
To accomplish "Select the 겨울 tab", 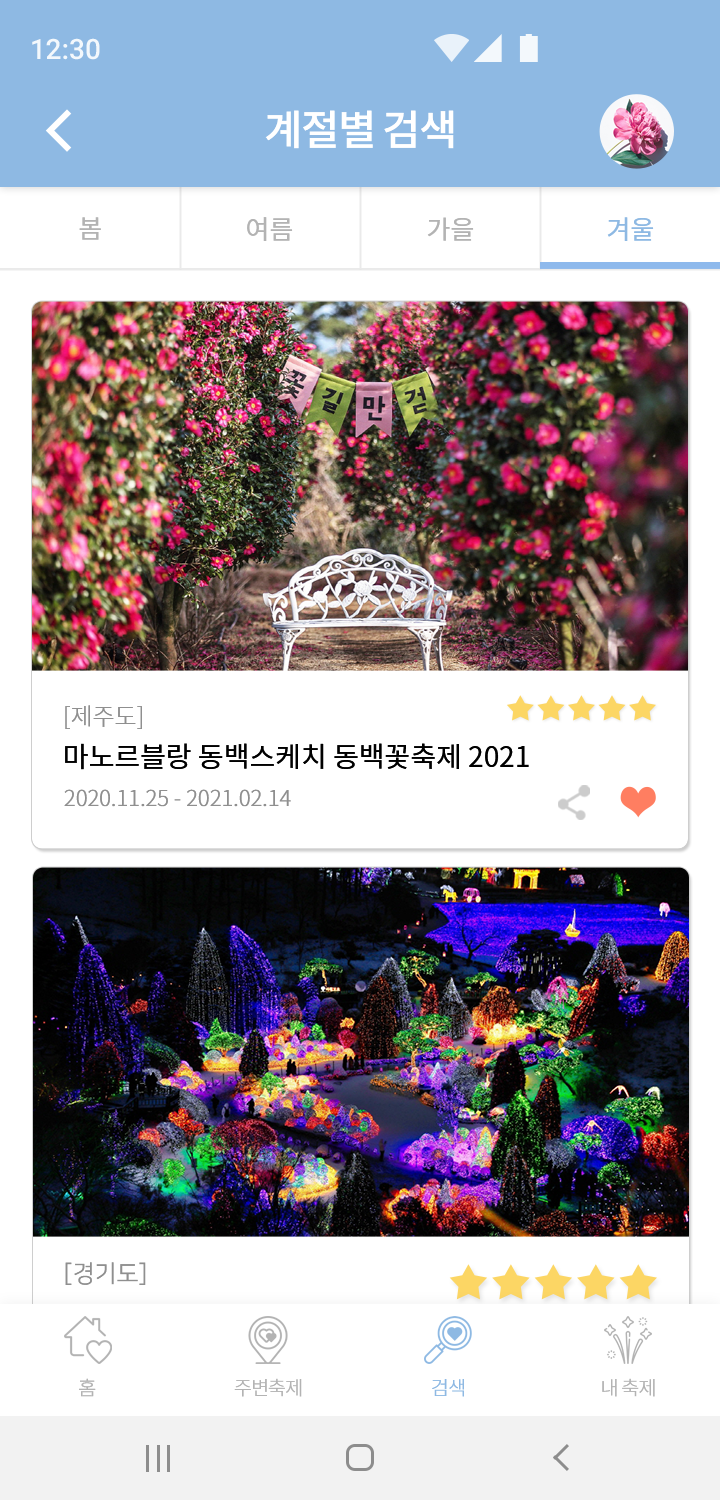I will (630, 229).
